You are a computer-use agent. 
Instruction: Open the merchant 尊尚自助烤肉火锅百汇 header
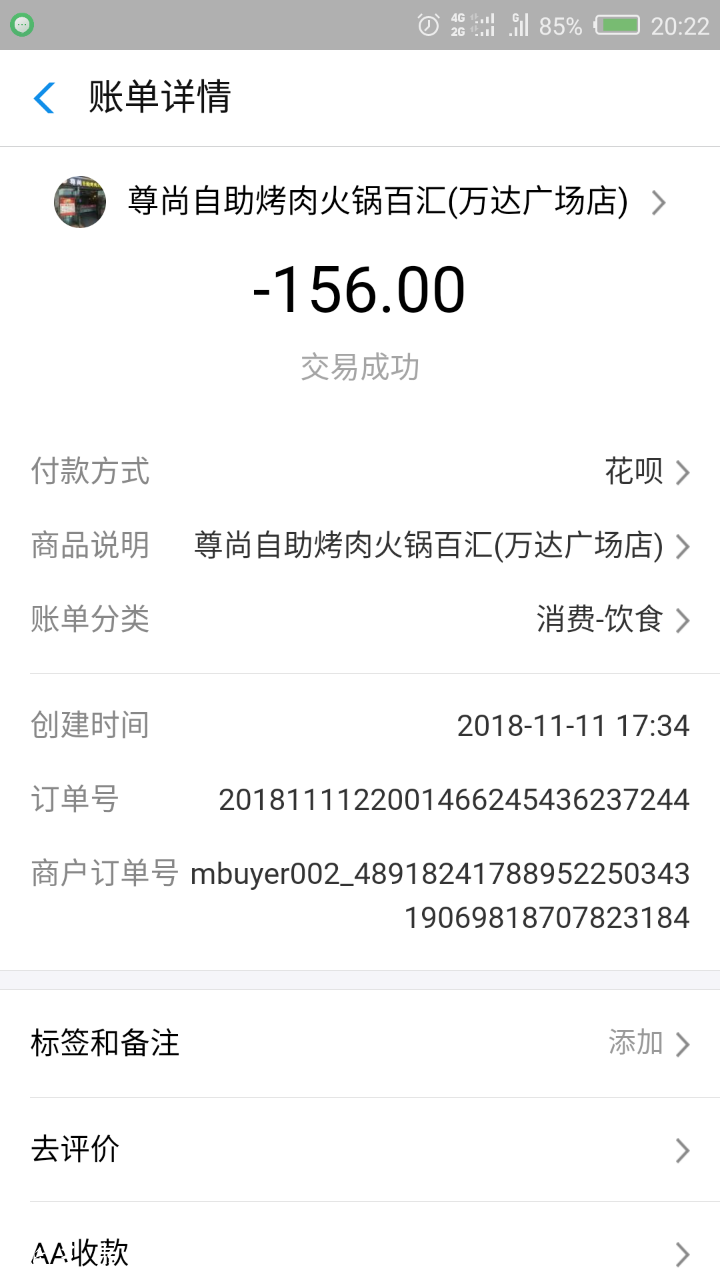(360, 203)
